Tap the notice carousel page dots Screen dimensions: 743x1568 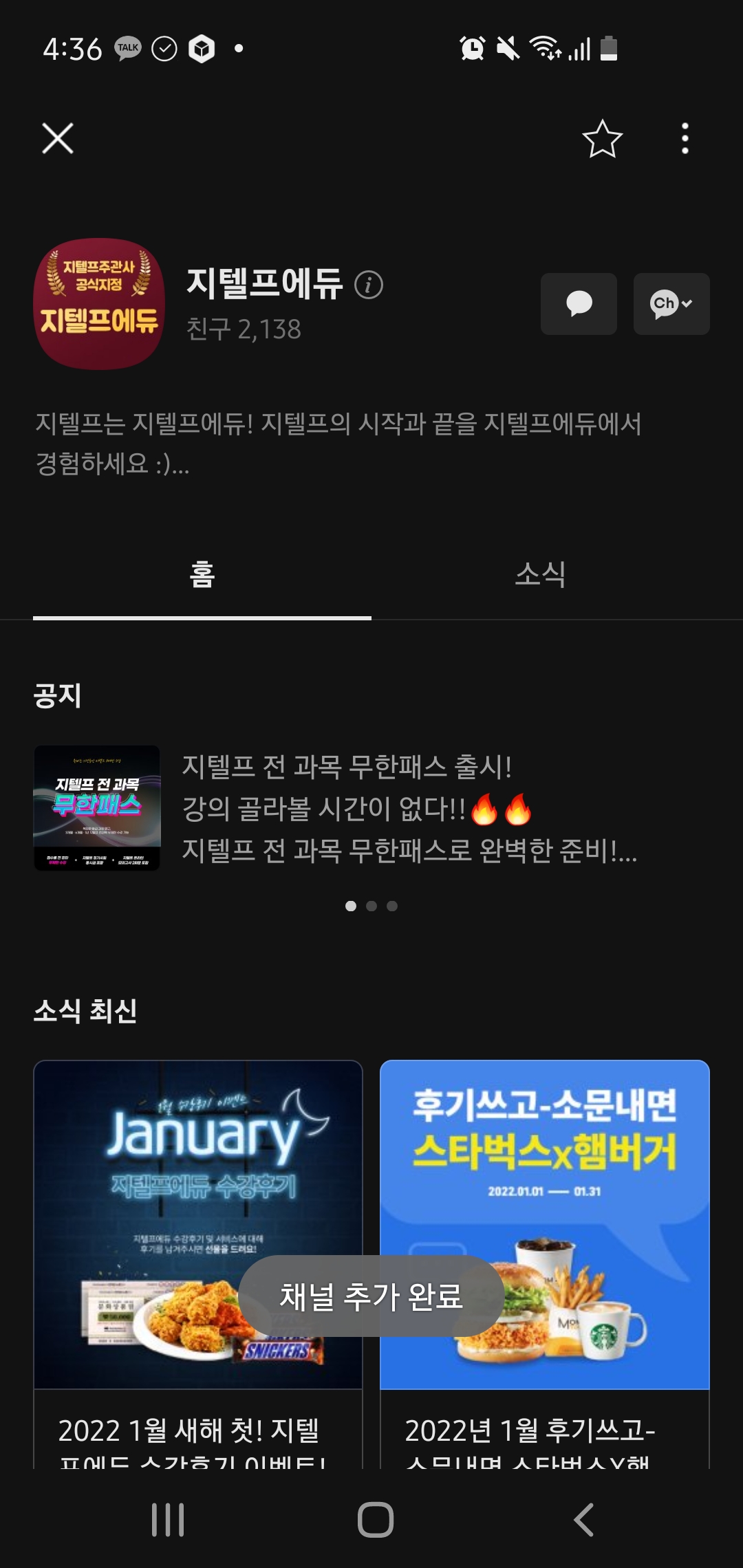371,906
